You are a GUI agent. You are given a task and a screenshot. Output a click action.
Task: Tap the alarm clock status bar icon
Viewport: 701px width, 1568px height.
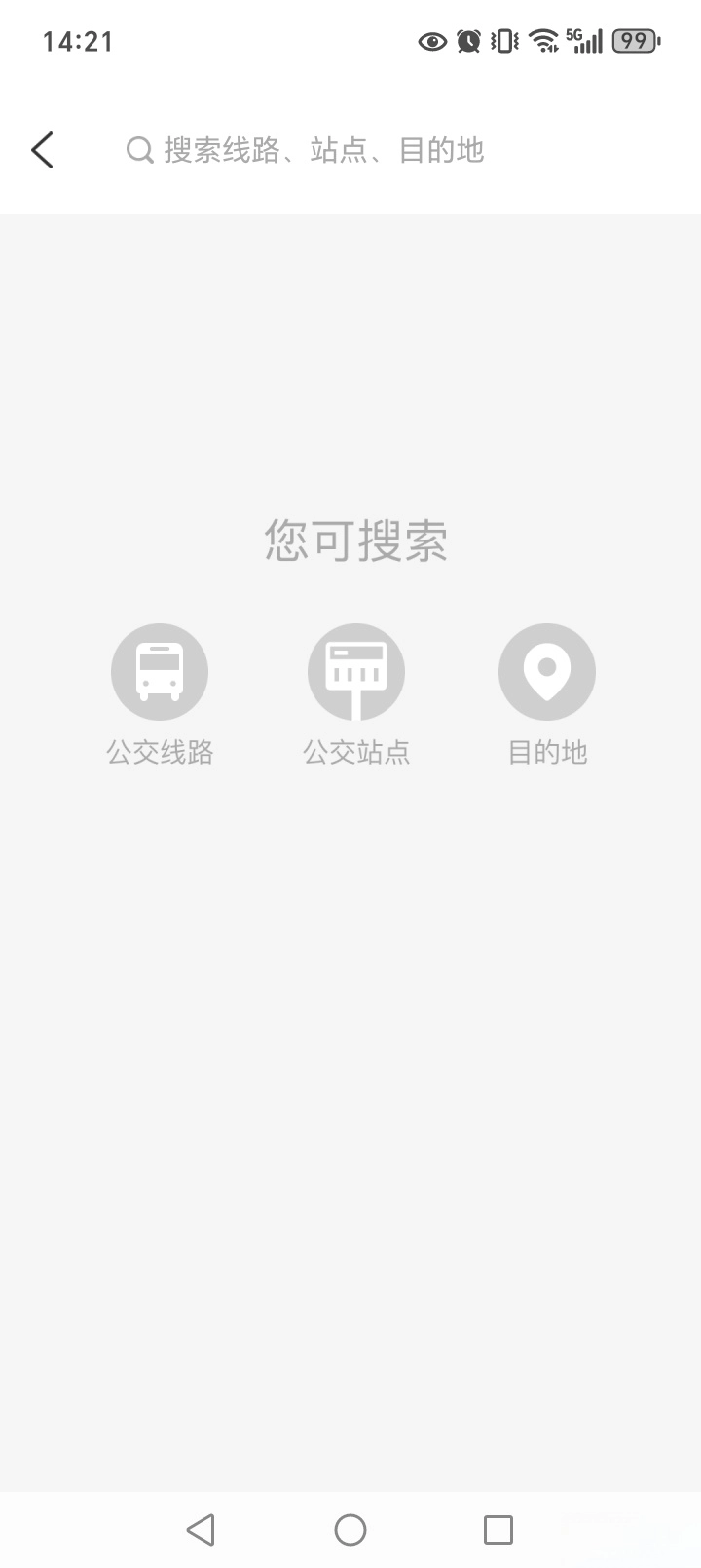click(x=468, y=41)
